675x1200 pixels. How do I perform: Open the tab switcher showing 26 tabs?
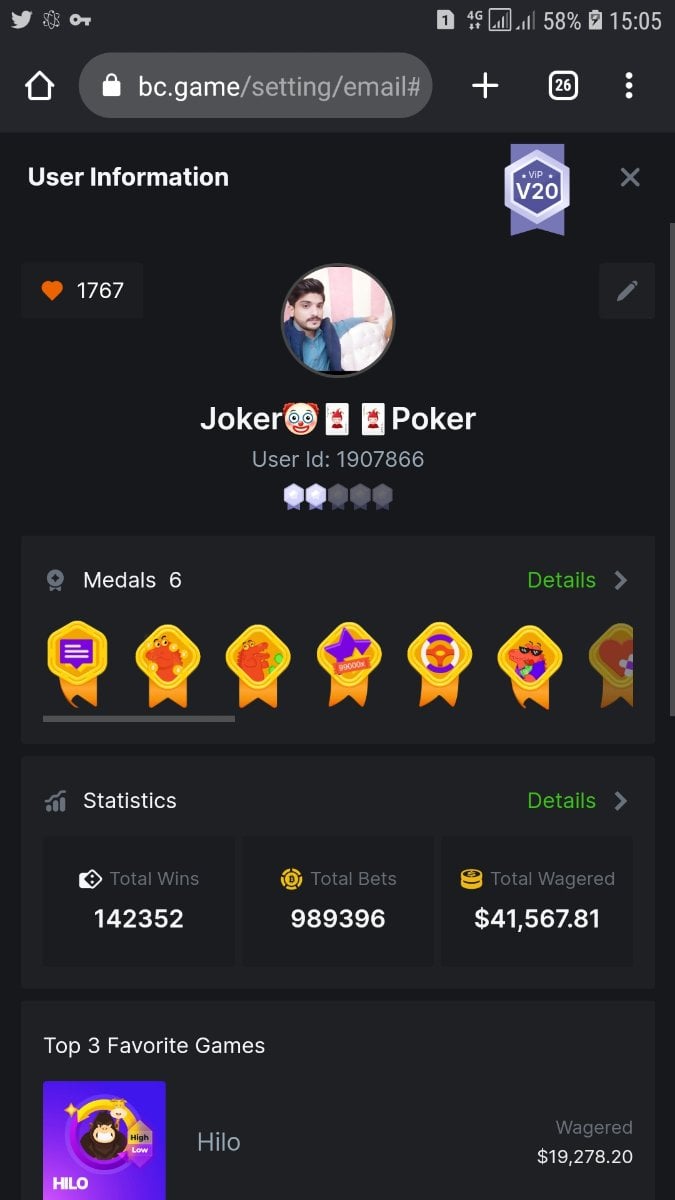[563, 86]
